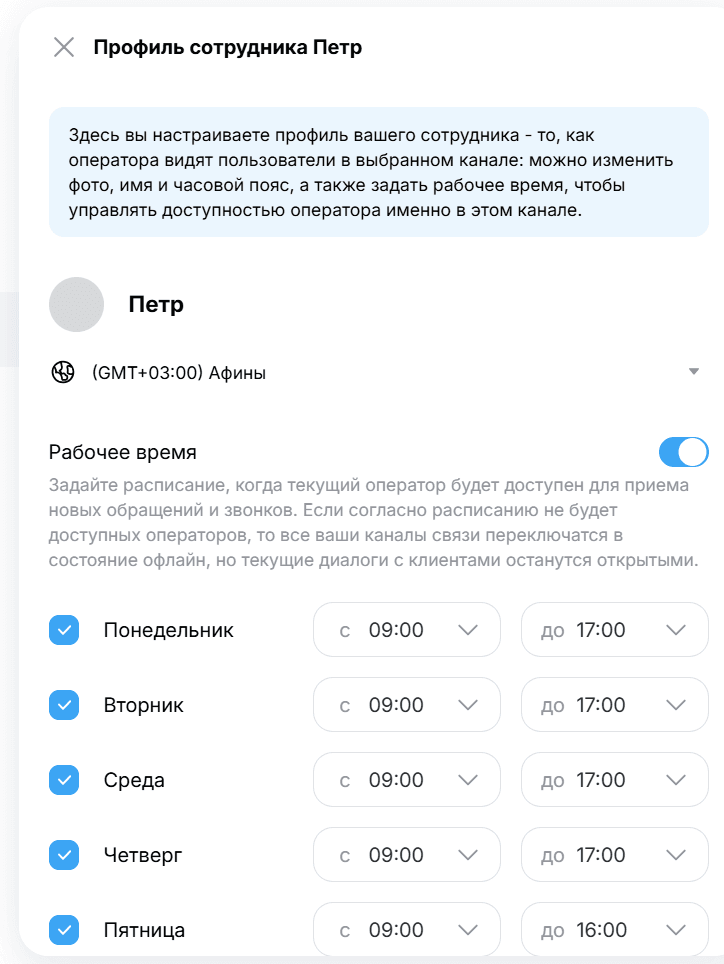Screen dimensions: 724x964
Task: Open Понедельник end time dropdown
Action: point(614,630)
